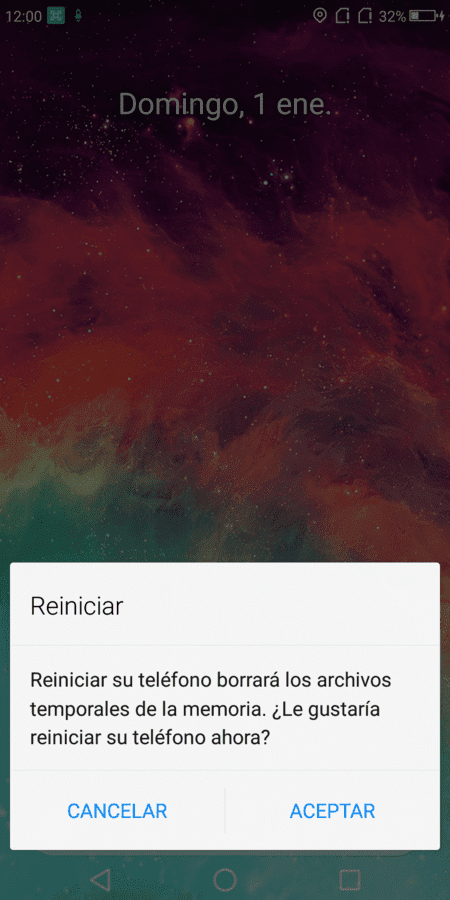
Task: Cancel the restart dialog
Action: click(117, 810)
